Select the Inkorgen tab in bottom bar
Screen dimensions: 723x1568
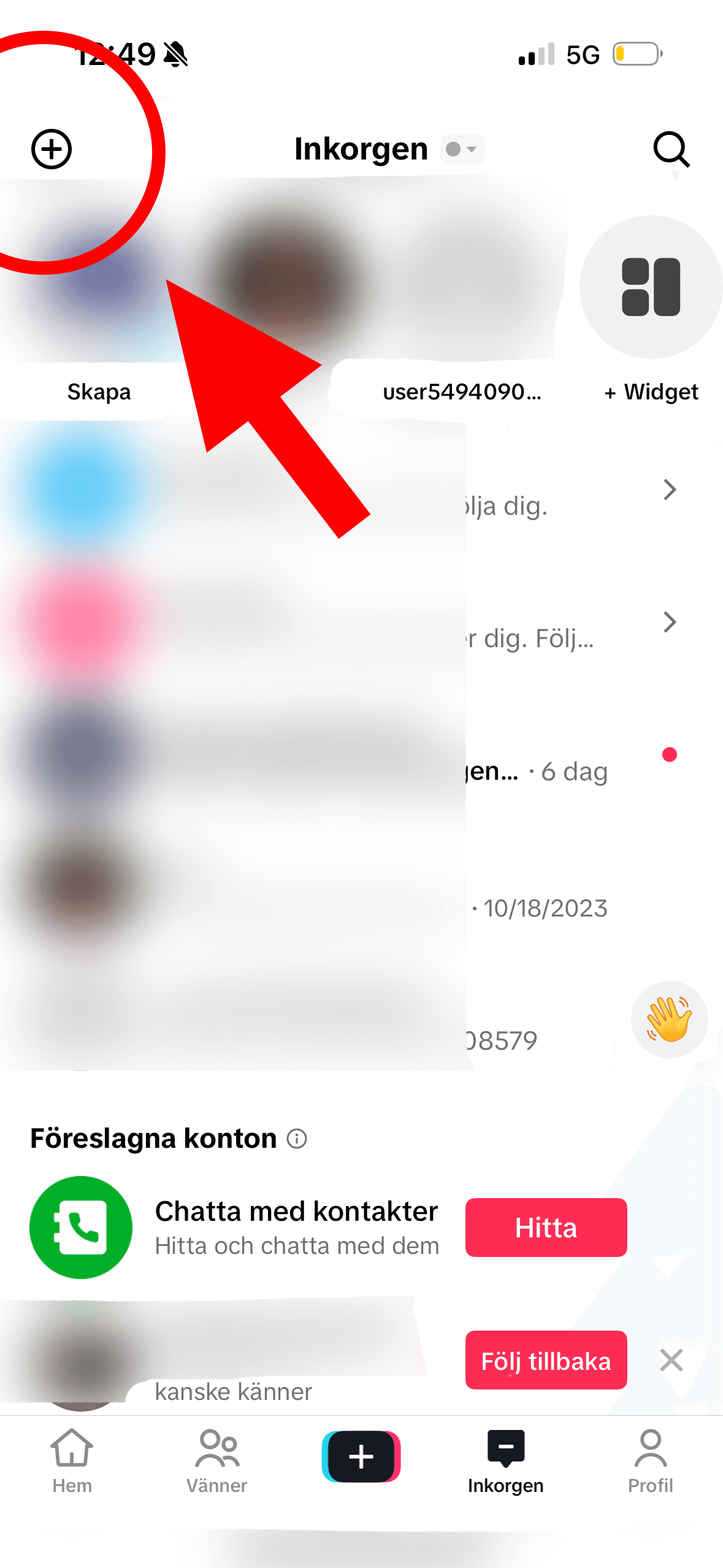(505, 1461)
